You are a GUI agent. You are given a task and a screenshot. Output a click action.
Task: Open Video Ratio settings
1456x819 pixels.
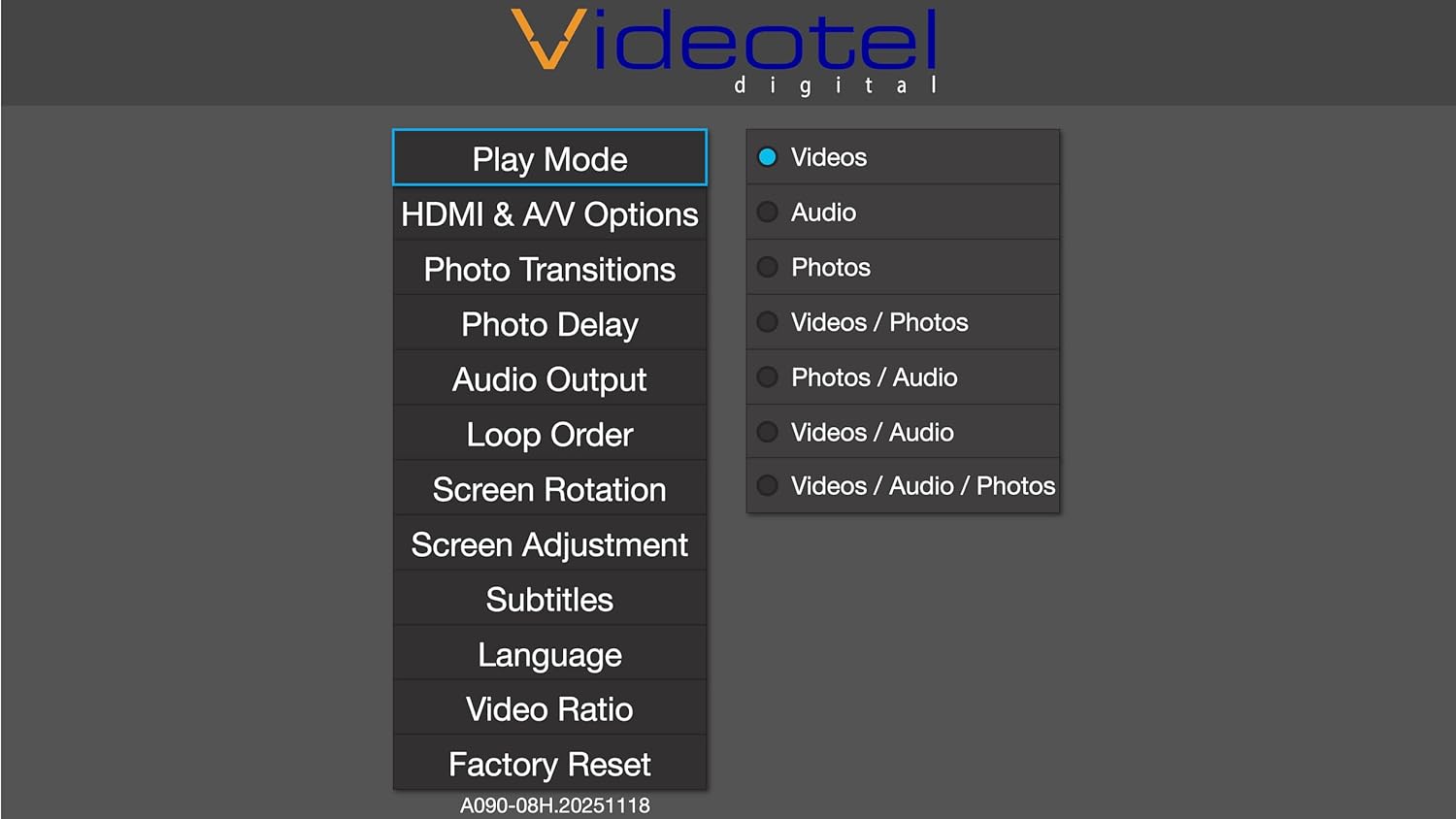549,709
